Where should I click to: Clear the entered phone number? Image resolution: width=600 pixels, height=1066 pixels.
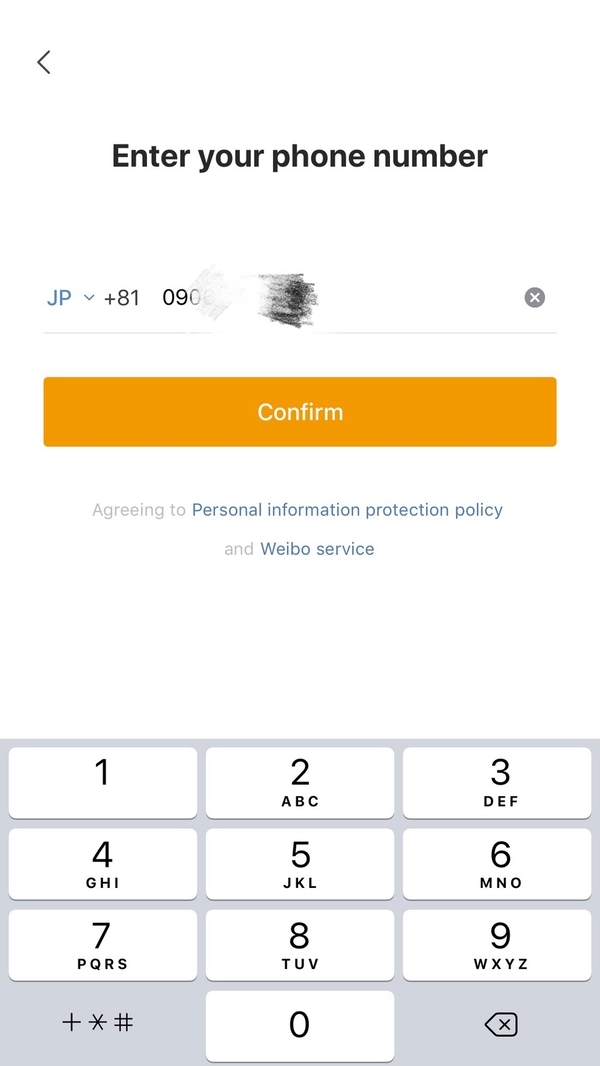535,297
